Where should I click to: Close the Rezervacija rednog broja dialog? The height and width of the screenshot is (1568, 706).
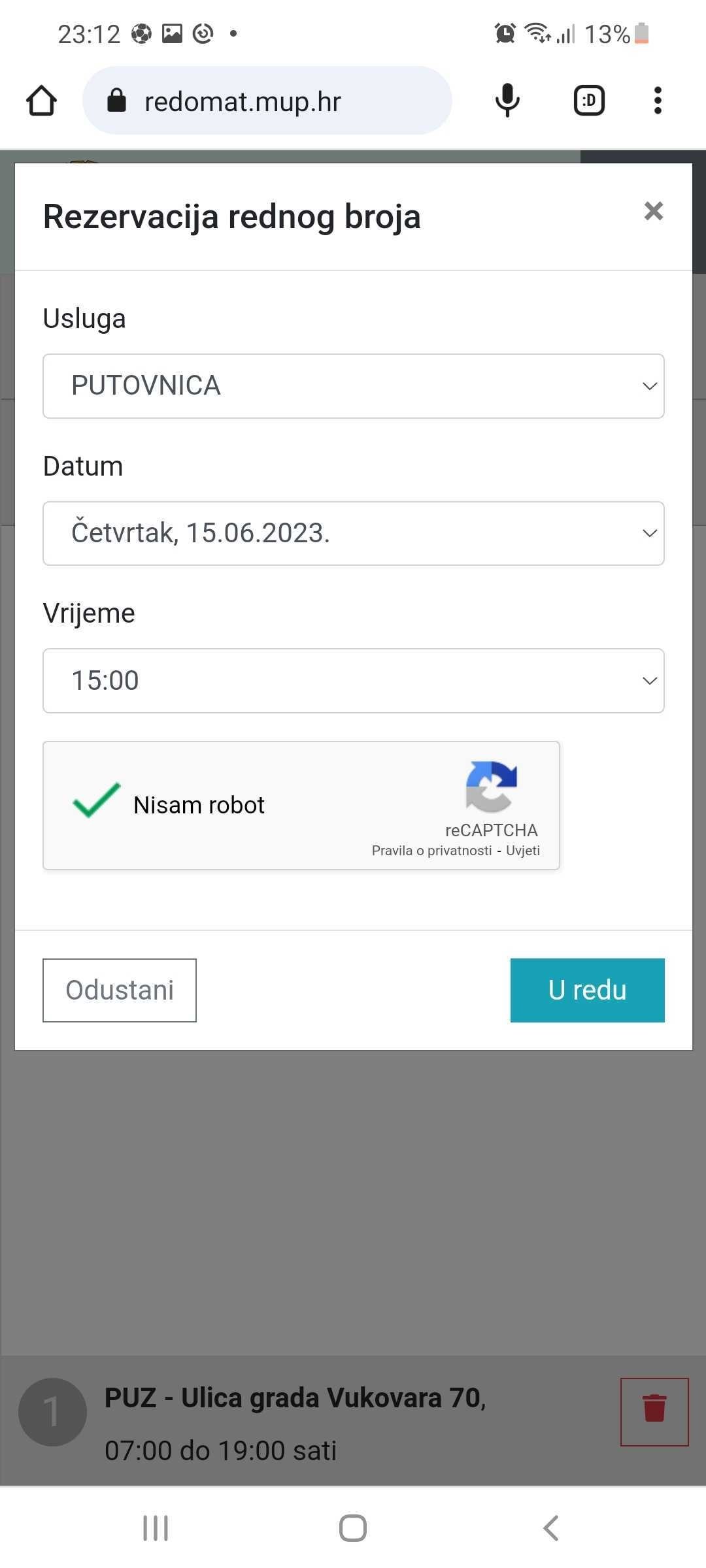point(653,211)
